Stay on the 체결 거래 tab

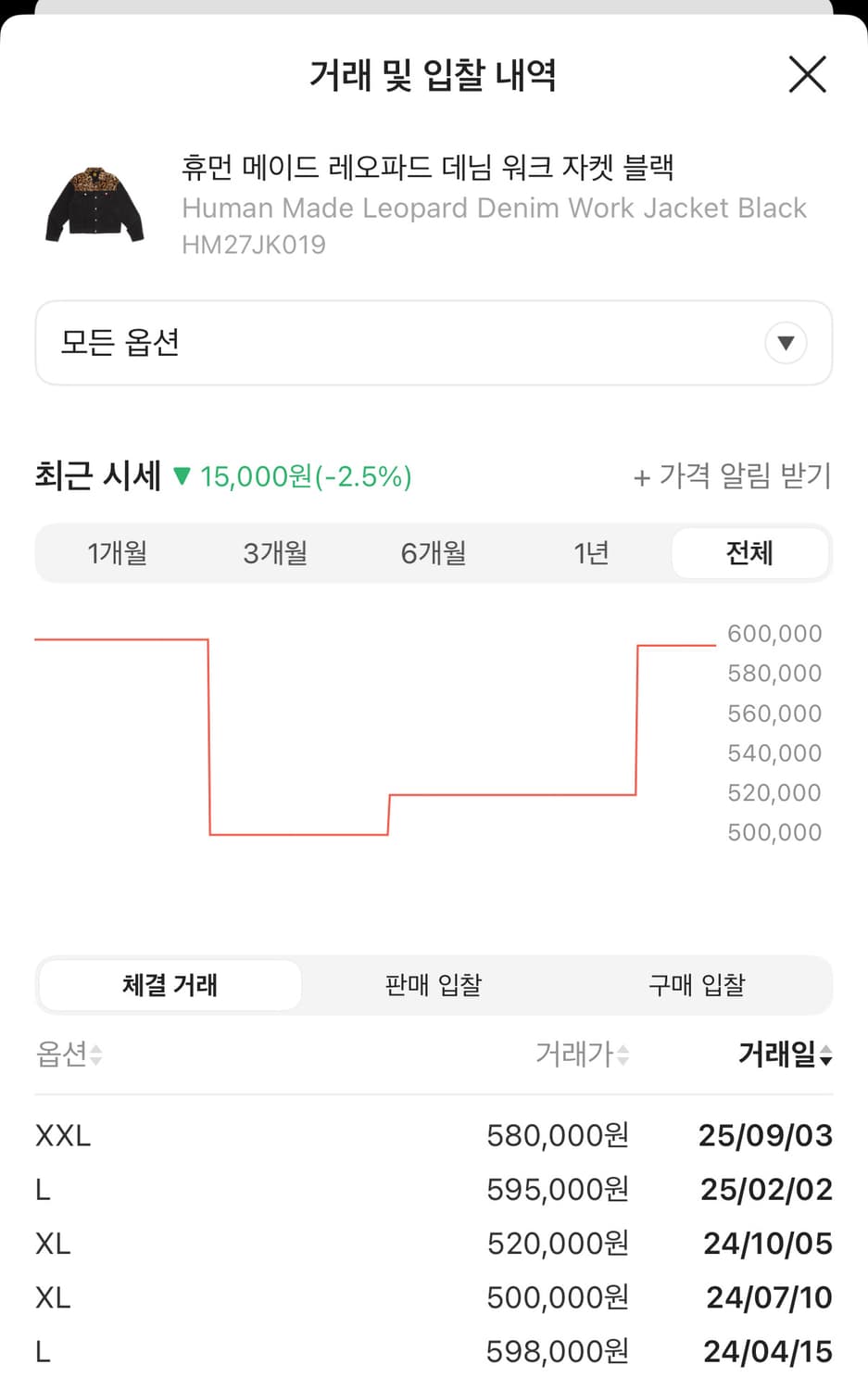pyautogui.click(x=170, y=985)
